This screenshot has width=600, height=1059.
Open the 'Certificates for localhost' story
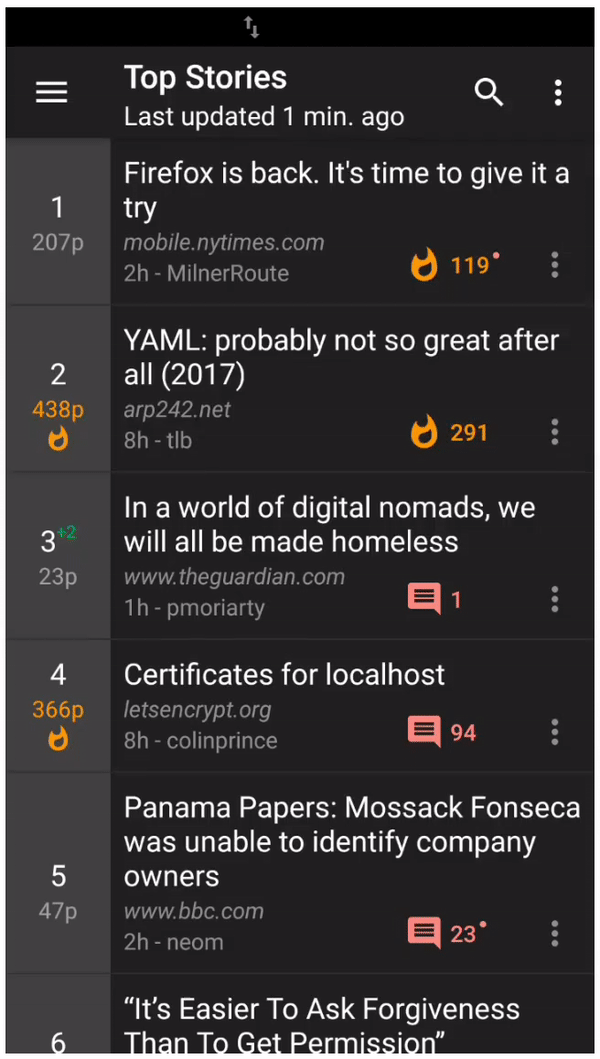[x=285, y=675]
